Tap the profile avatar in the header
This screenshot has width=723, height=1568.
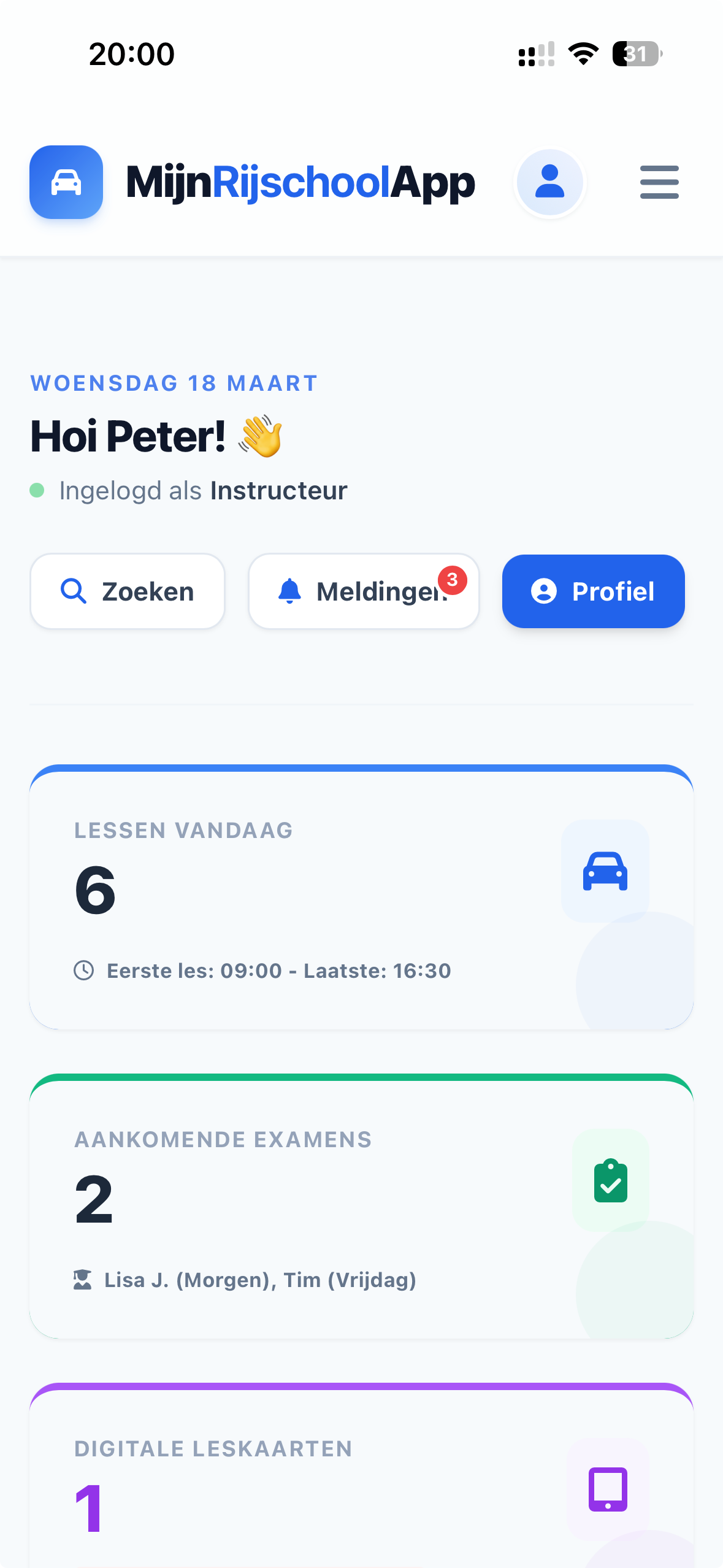[x=549, y=182]
